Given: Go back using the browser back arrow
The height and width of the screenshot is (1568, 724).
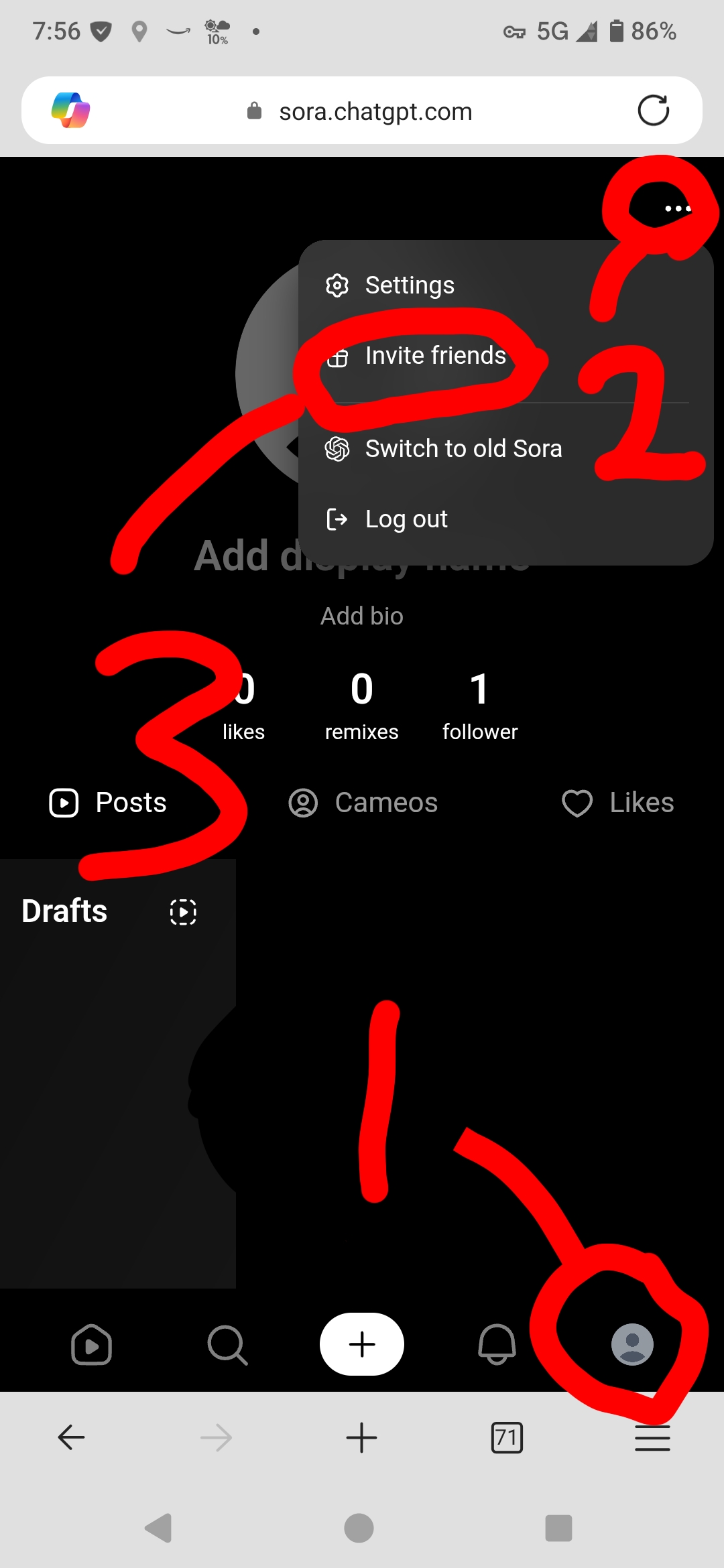Looking at the screenshot, I should coord(71,1437).
